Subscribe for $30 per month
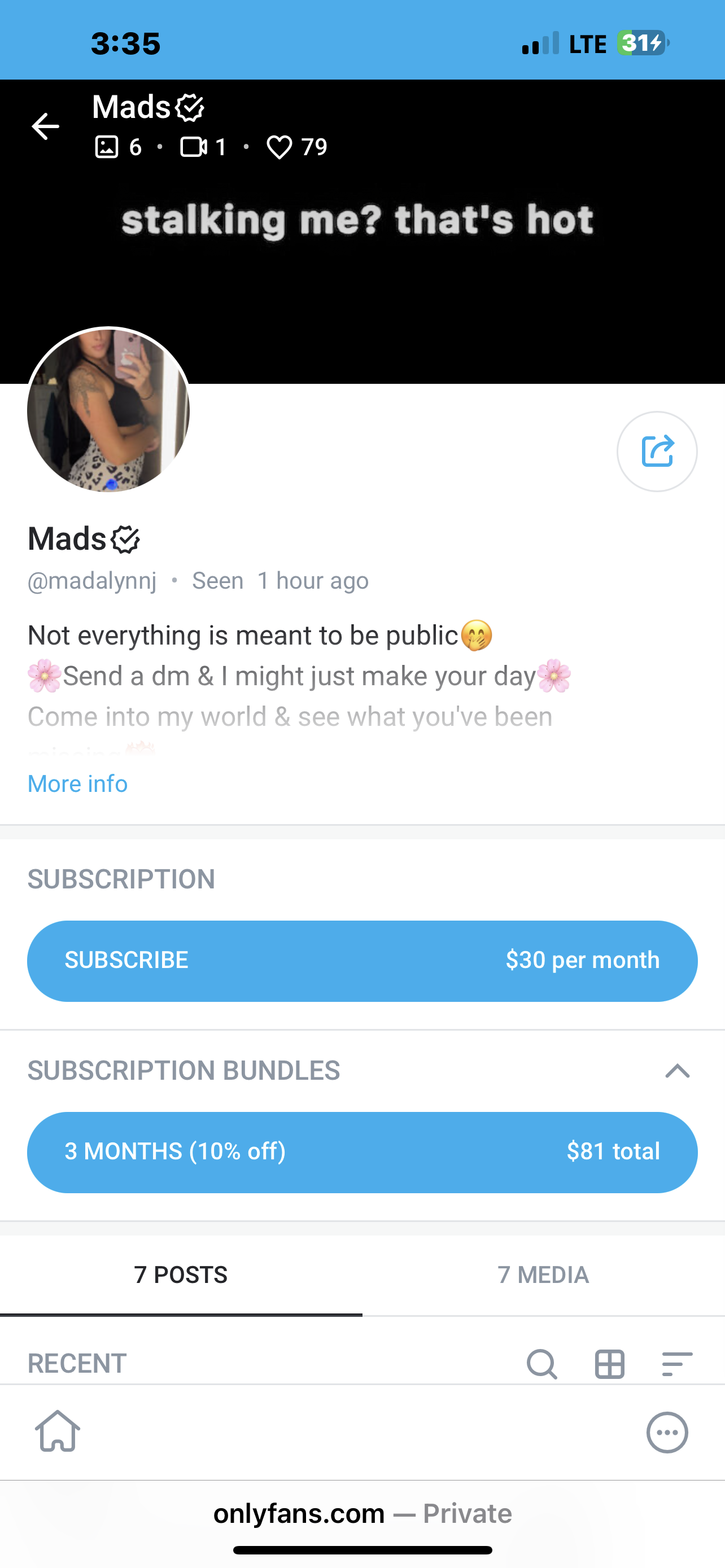Screen dimensions: 725x1568 362,961
